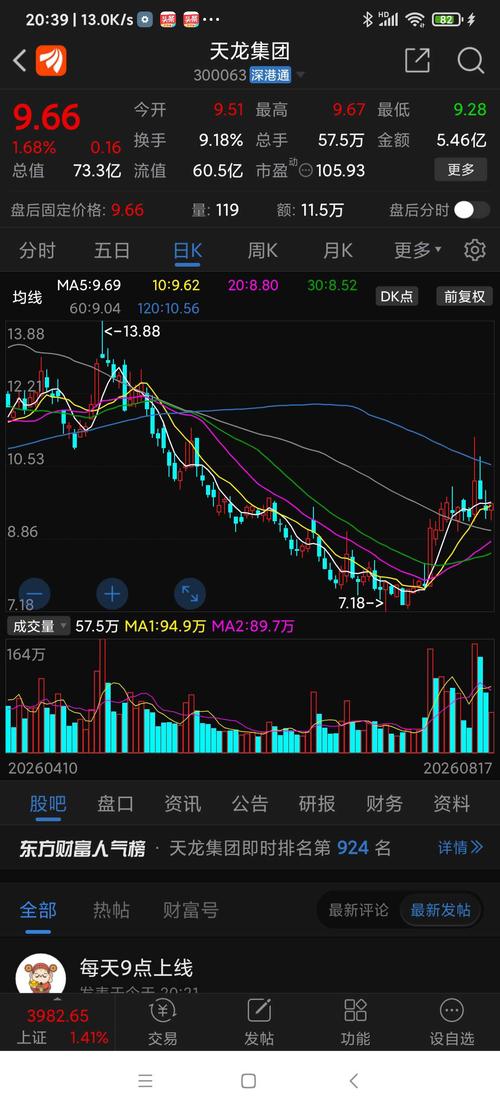Viewport: 500px width, 1111px height.
Task: Go back using the top-left arrow
Action: click(x=19, y=61)
